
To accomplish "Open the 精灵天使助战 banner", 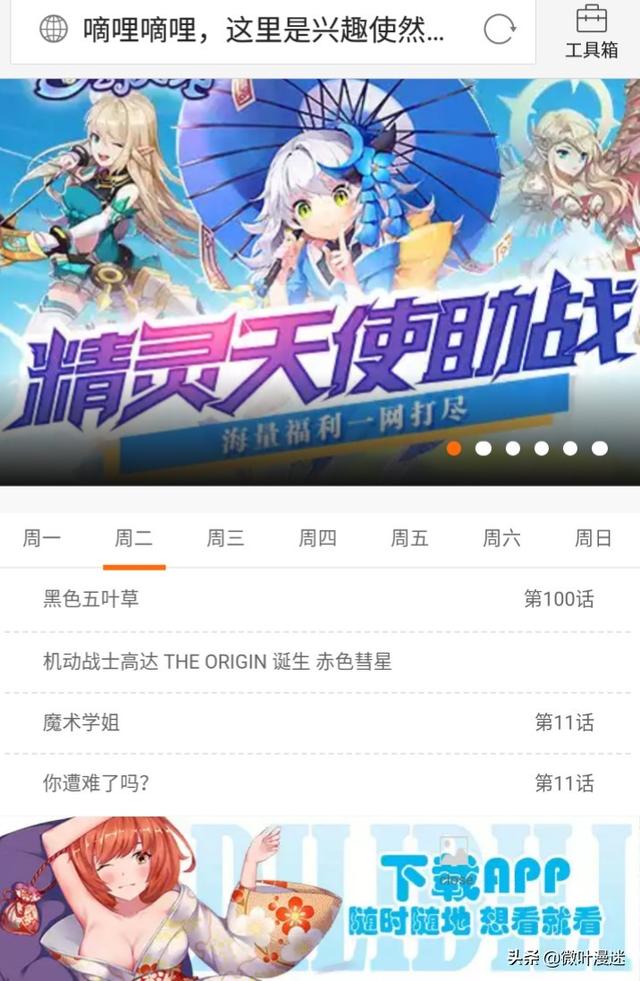I will (320, 282).
